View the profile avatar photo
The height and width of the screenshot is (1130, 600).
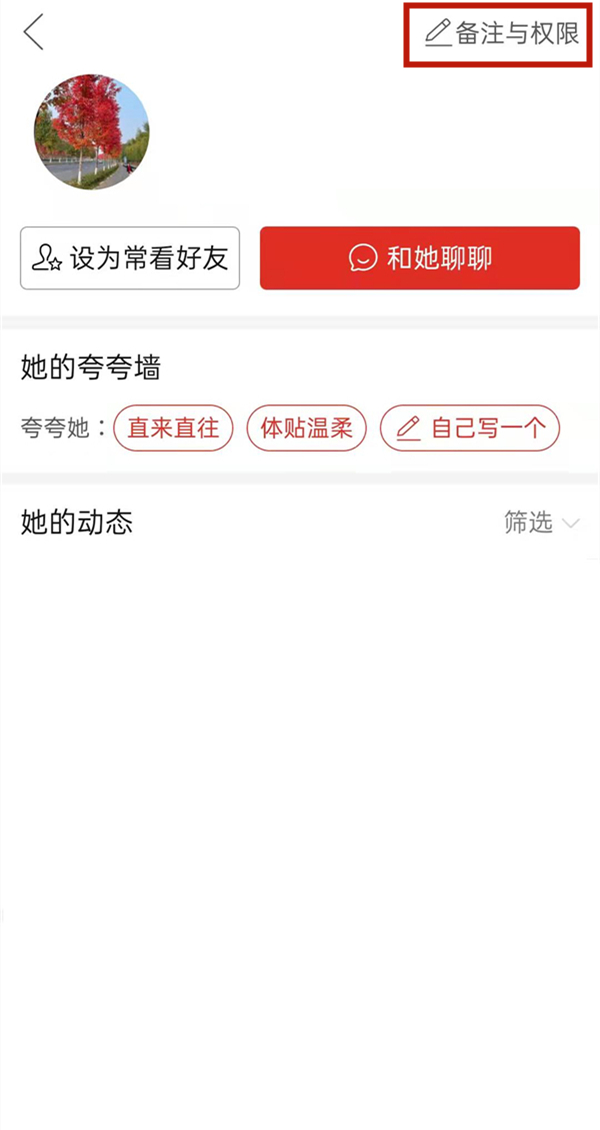(91, 131)
